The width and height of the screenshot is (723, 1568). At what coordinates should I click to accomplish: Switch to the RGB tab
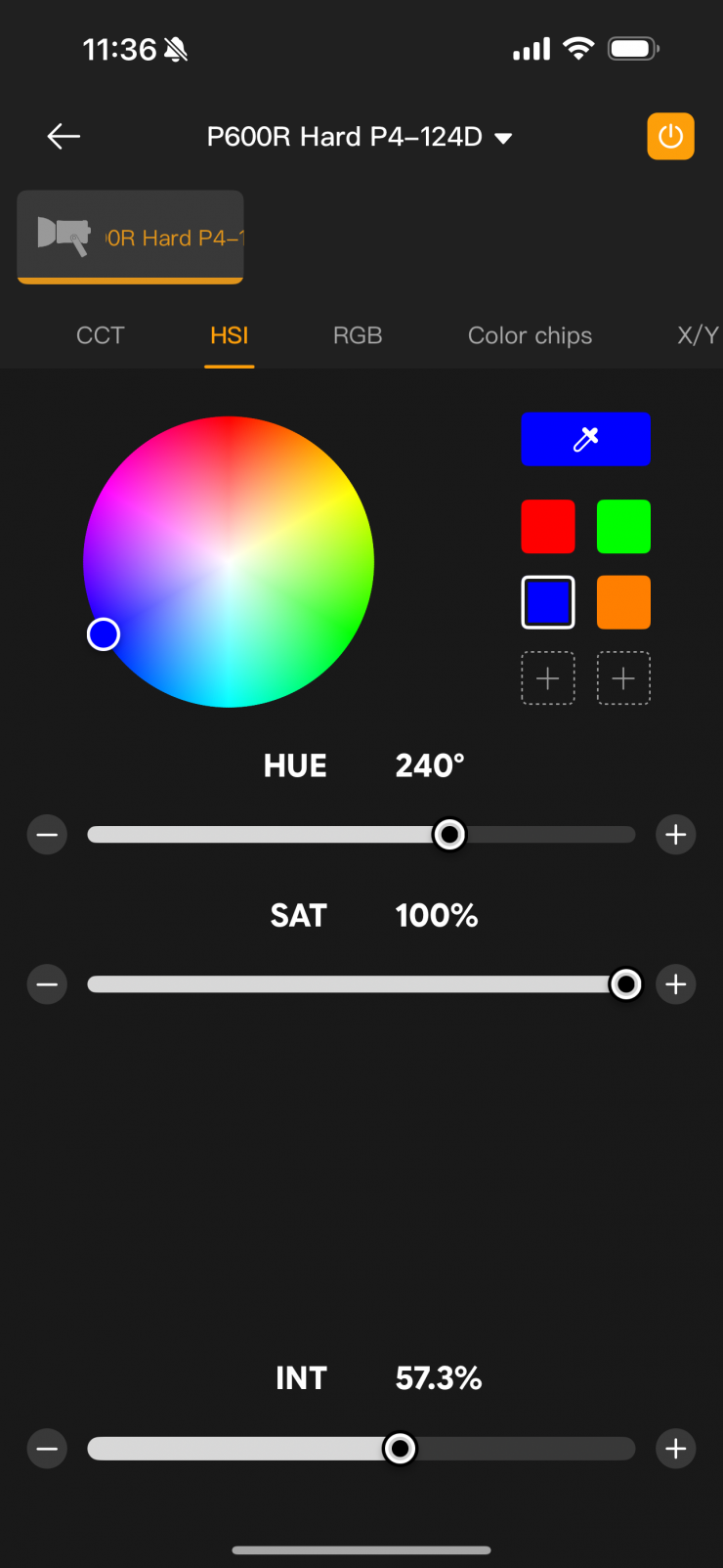(x=358, y=335)
